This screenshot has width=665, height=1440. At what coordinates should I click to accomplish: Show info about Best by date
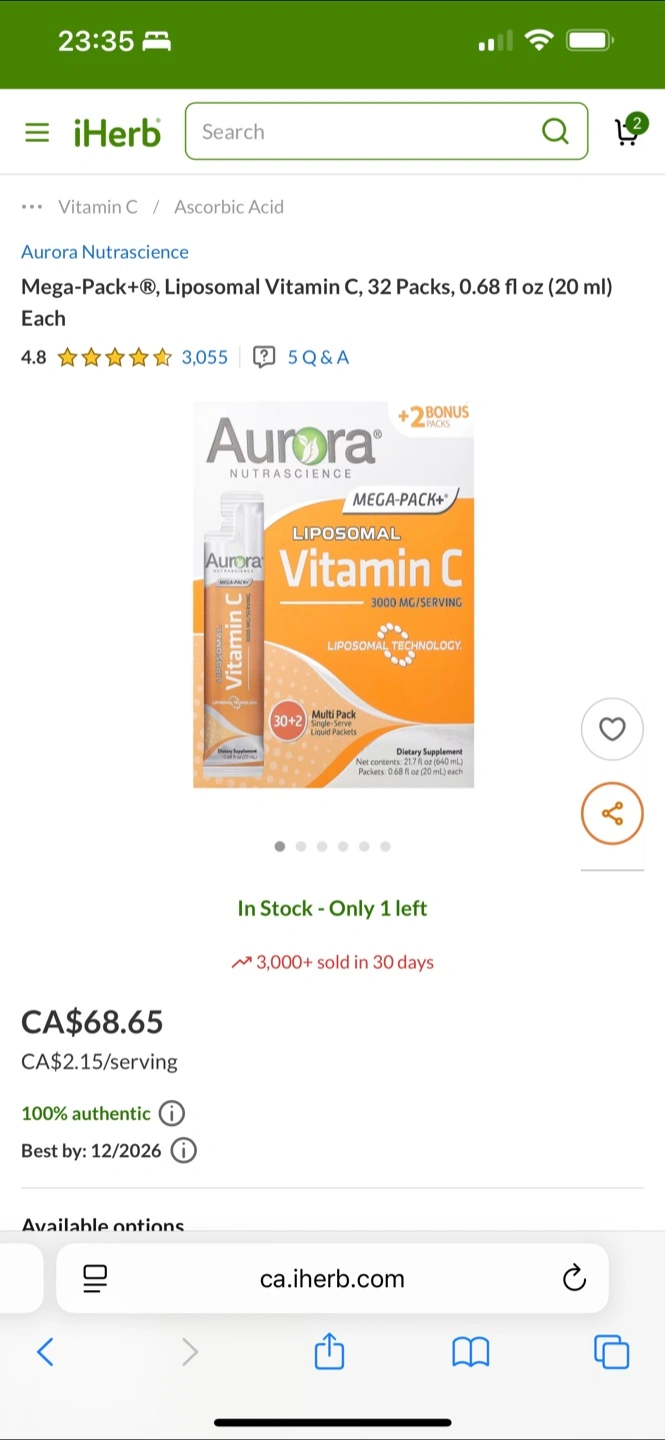(183, 1150)
